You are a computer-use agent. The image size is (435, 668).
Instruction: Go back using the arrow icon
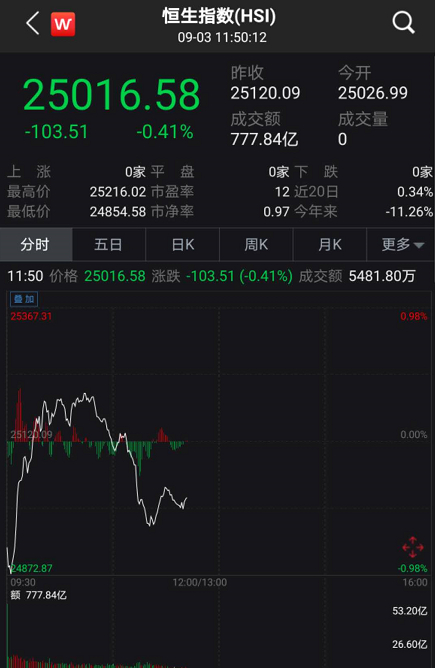pos(33,23)
